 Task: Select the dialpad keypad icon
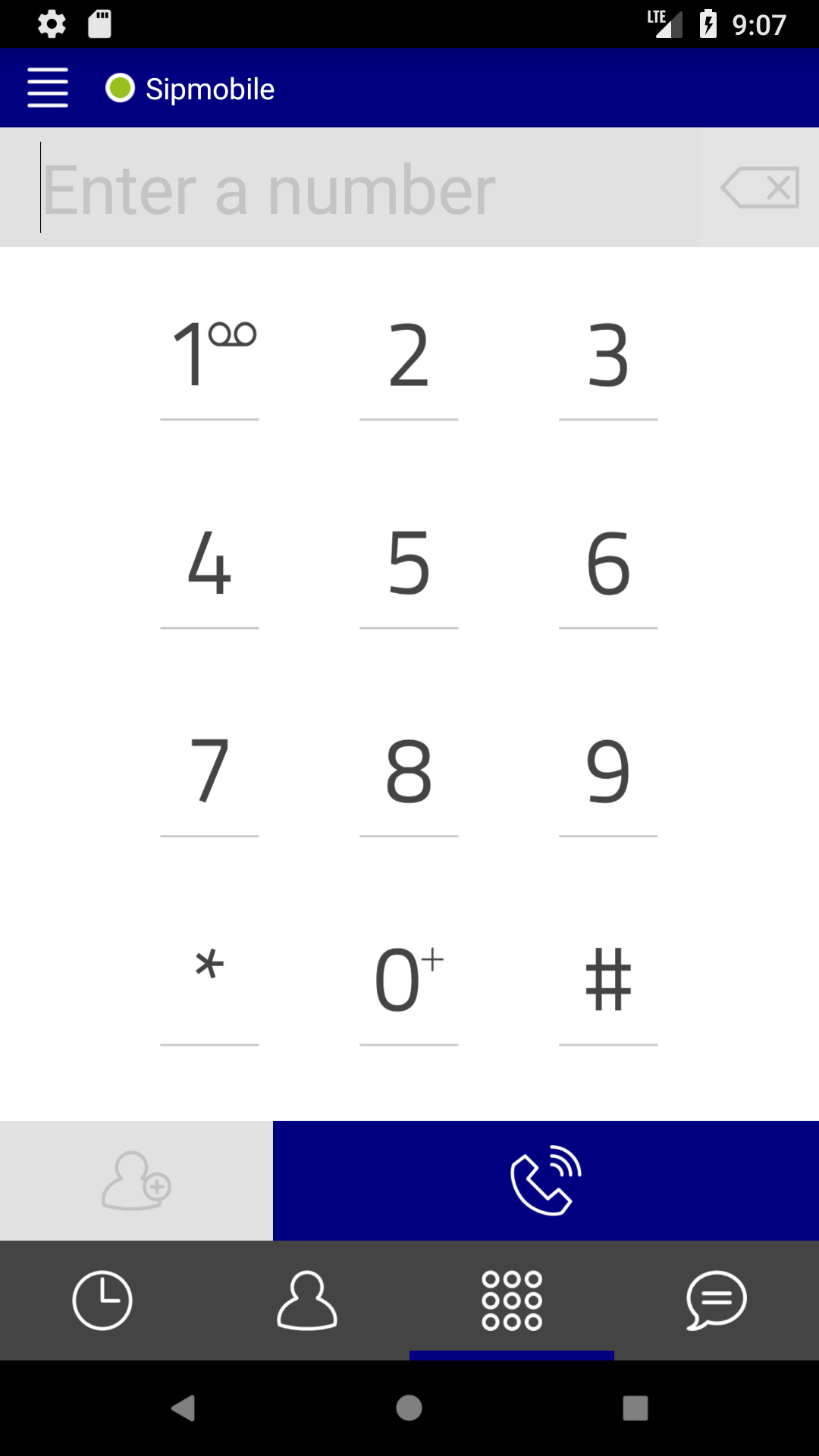point(512,1300)
